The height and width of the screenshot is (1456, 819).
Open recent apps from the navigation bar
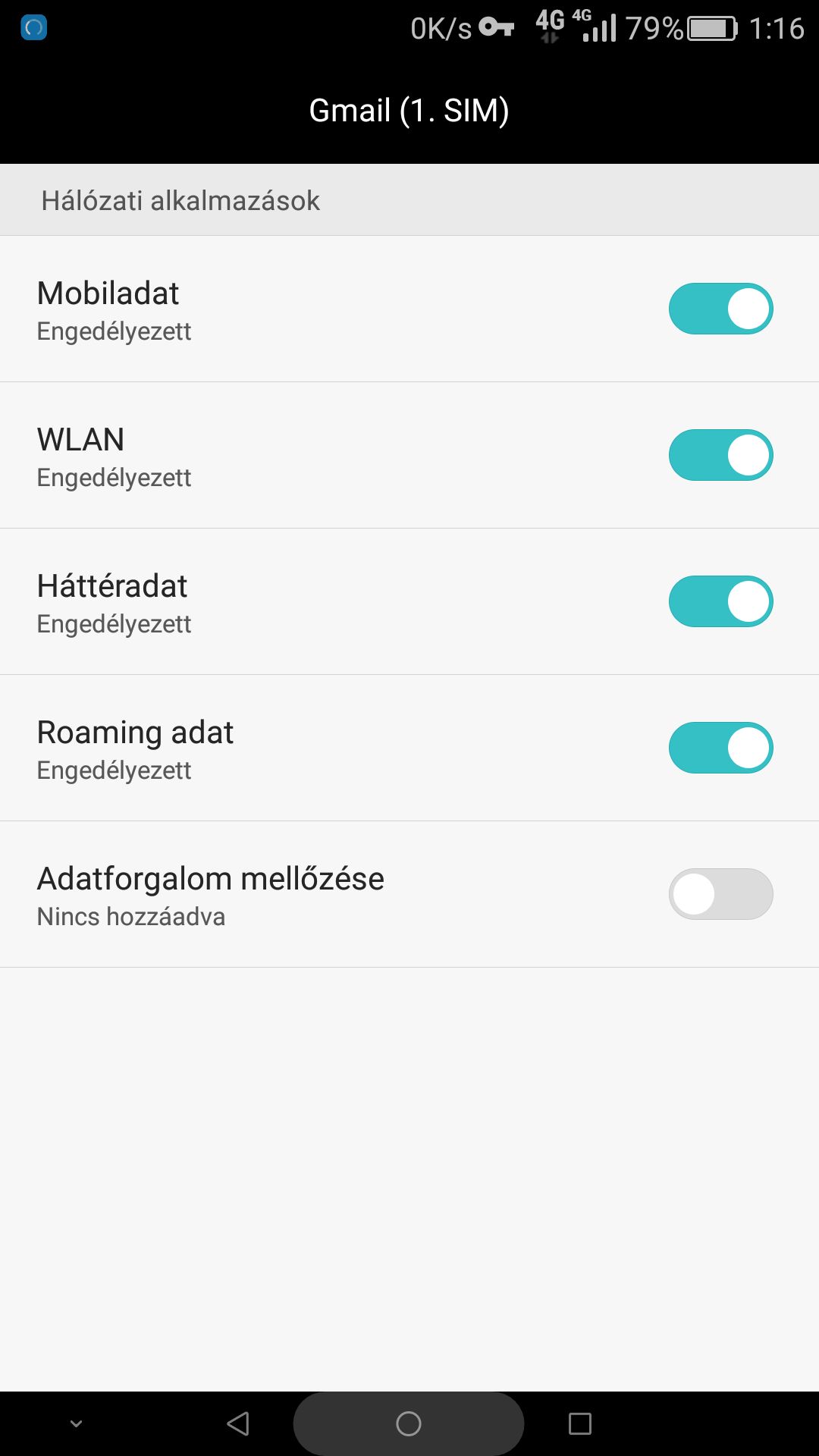coord(580,1423)
